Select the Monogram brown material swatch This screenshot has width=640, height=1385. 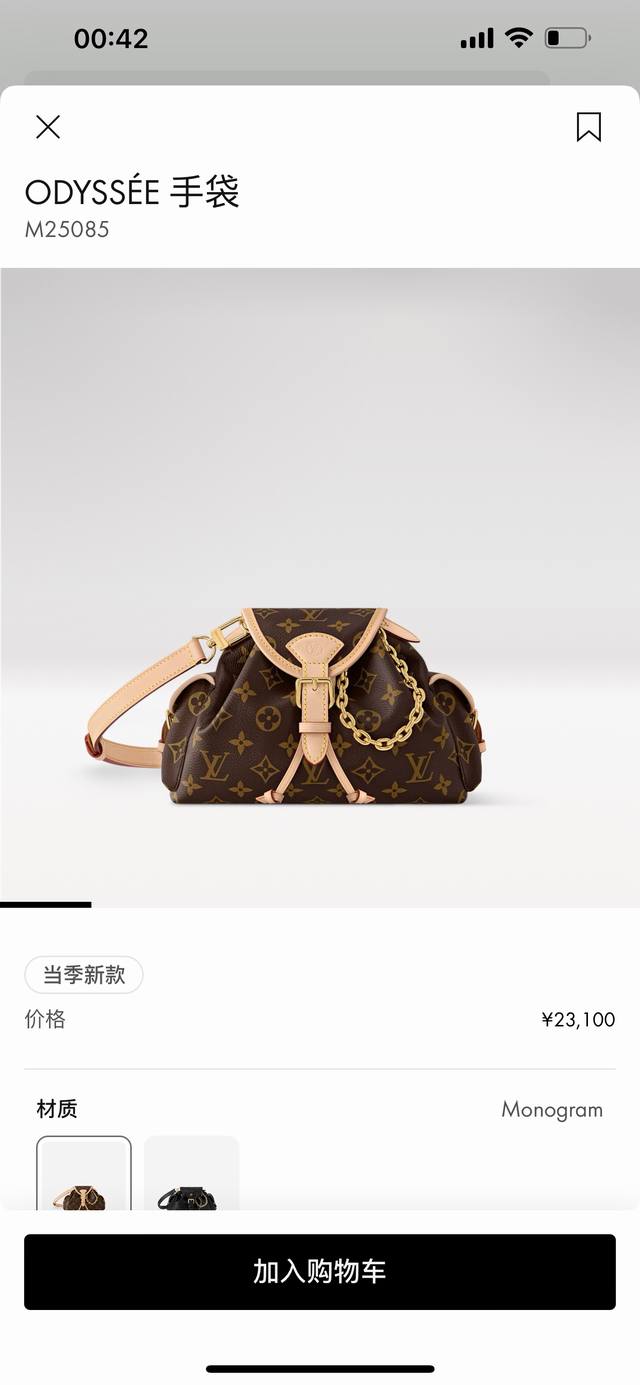click(84, 1176)
